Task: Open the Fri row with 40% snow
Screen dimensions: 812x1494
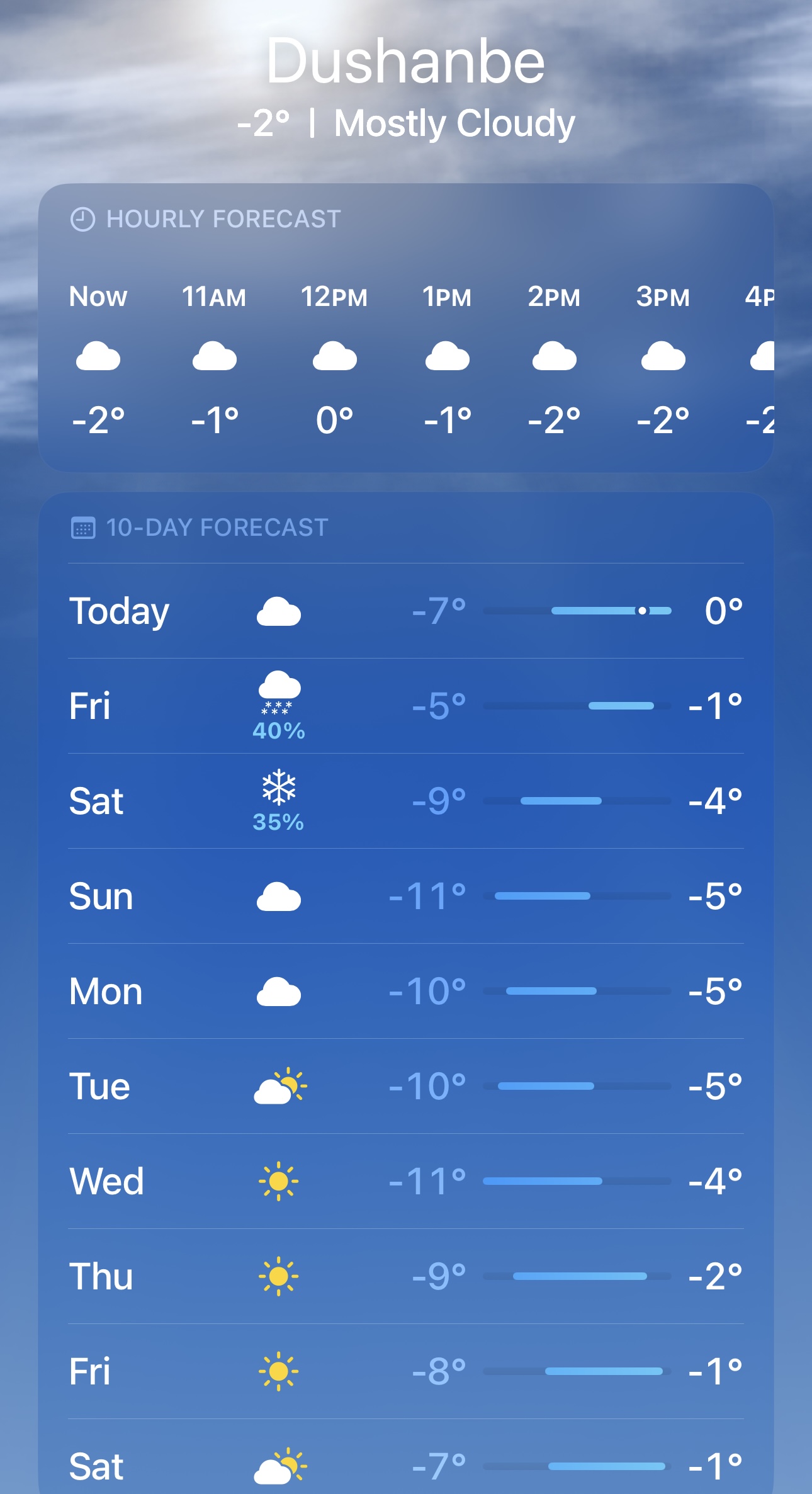Action: 405,706
